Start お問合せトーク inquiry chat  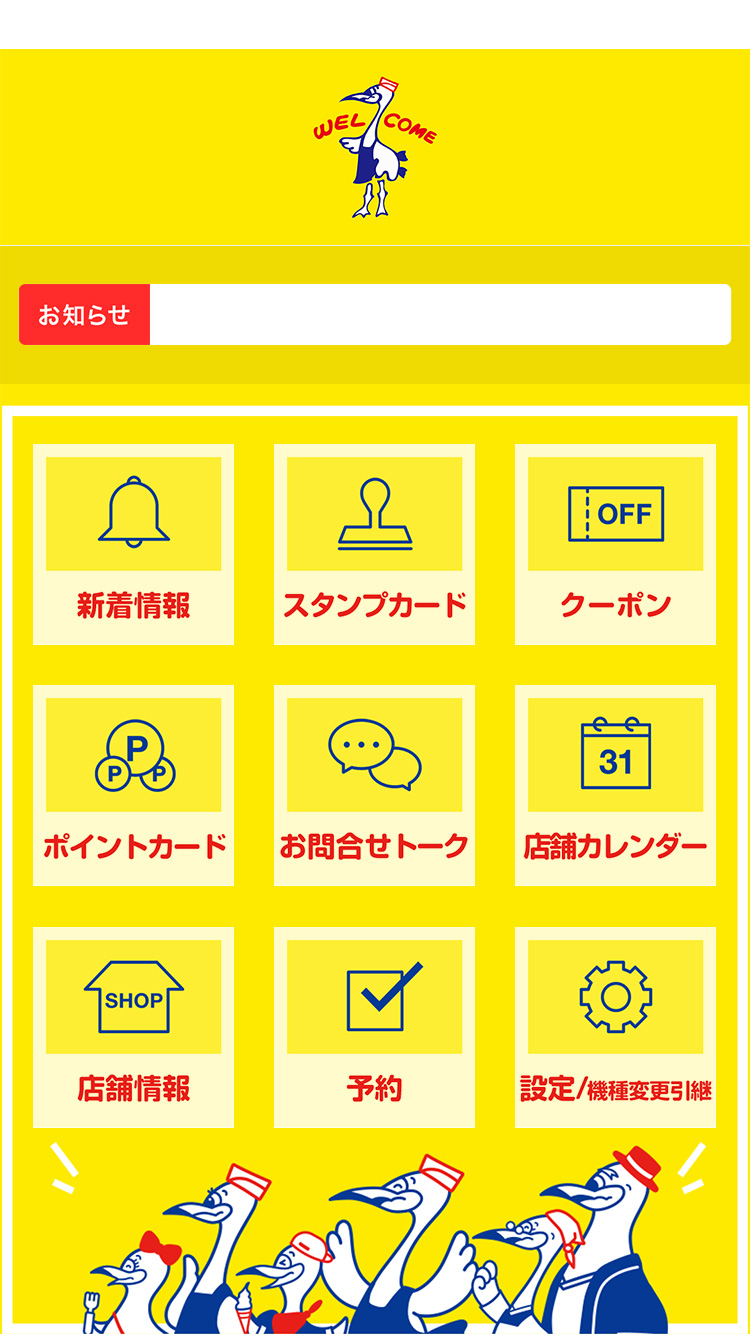(374, 785)
